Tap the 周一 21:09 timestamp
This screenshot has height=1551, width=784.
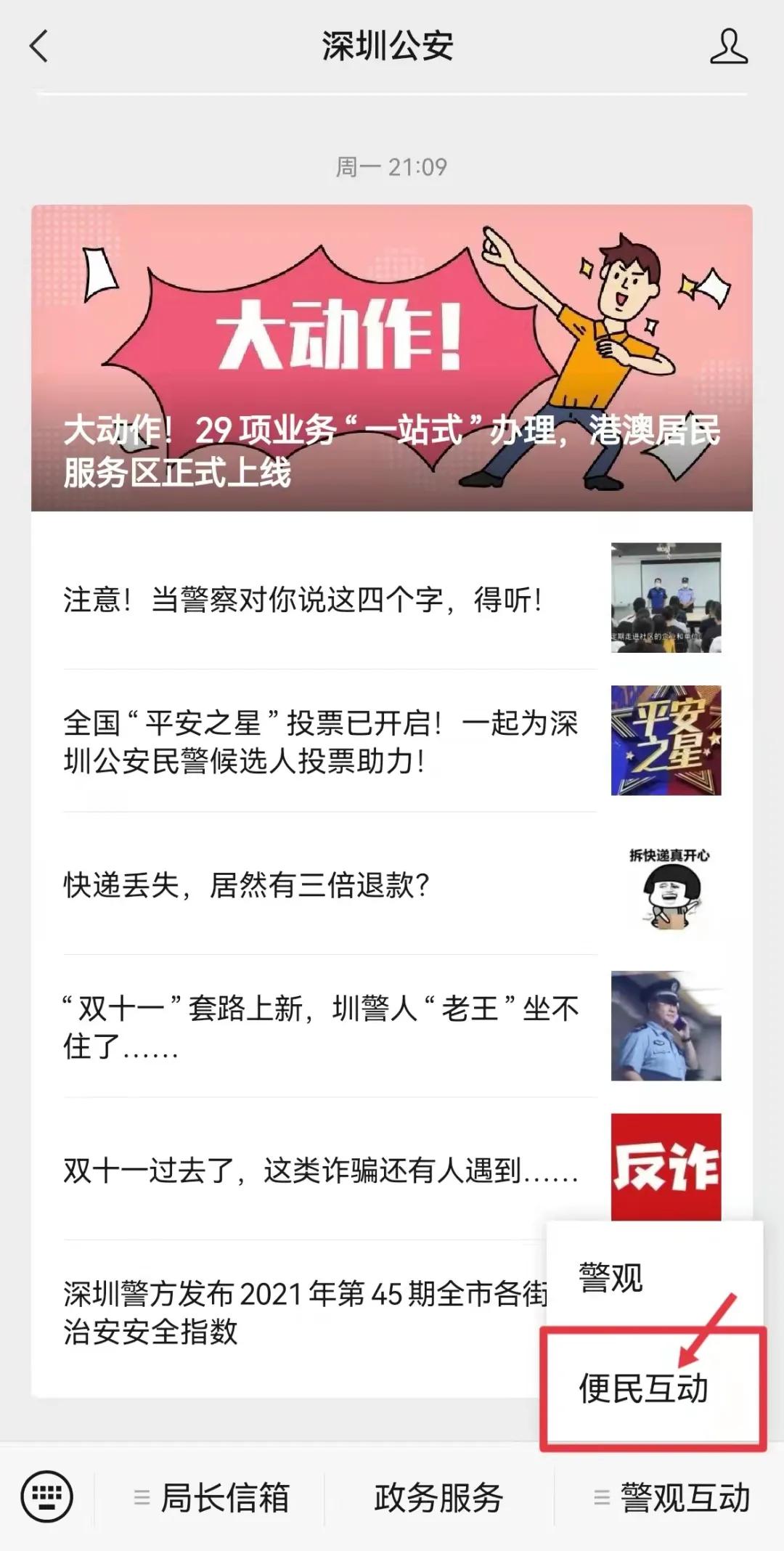[392, 164]
